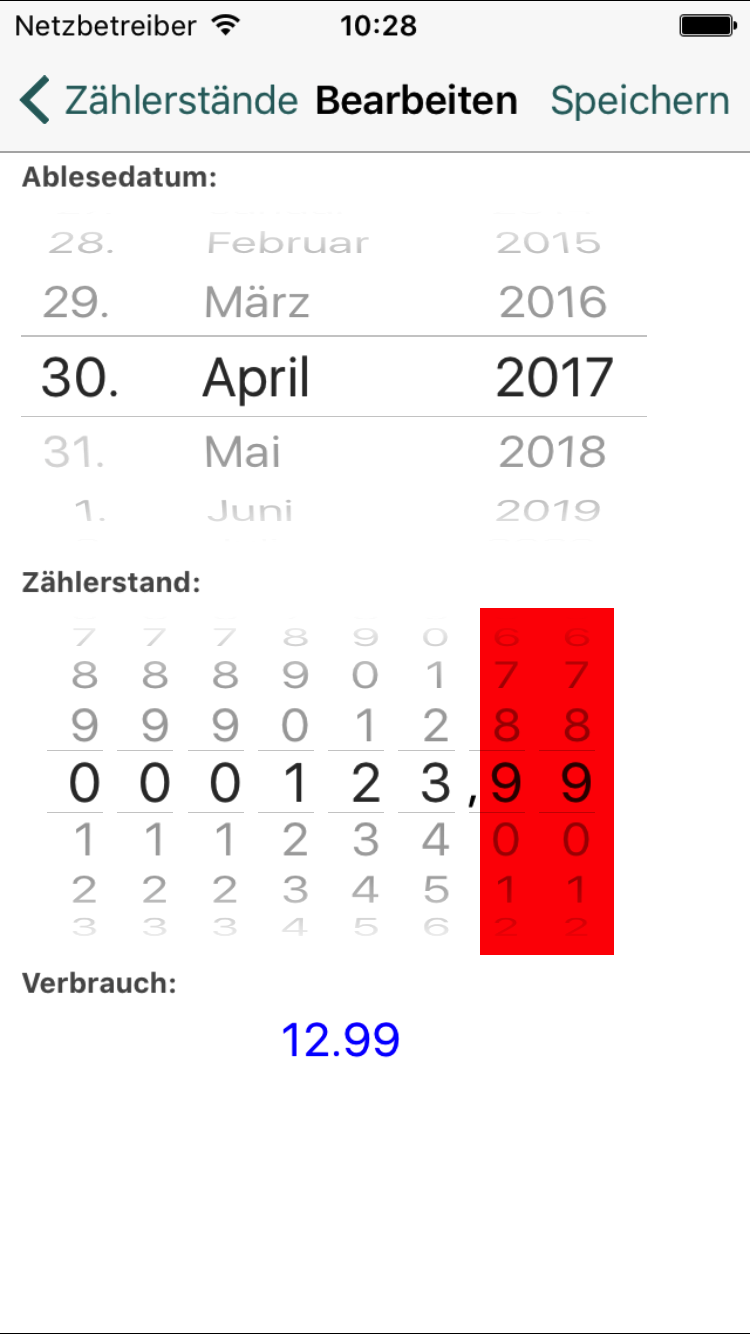750x1334 pixels.
Task: Go back to Zählerstände
Action: point(160,101)
